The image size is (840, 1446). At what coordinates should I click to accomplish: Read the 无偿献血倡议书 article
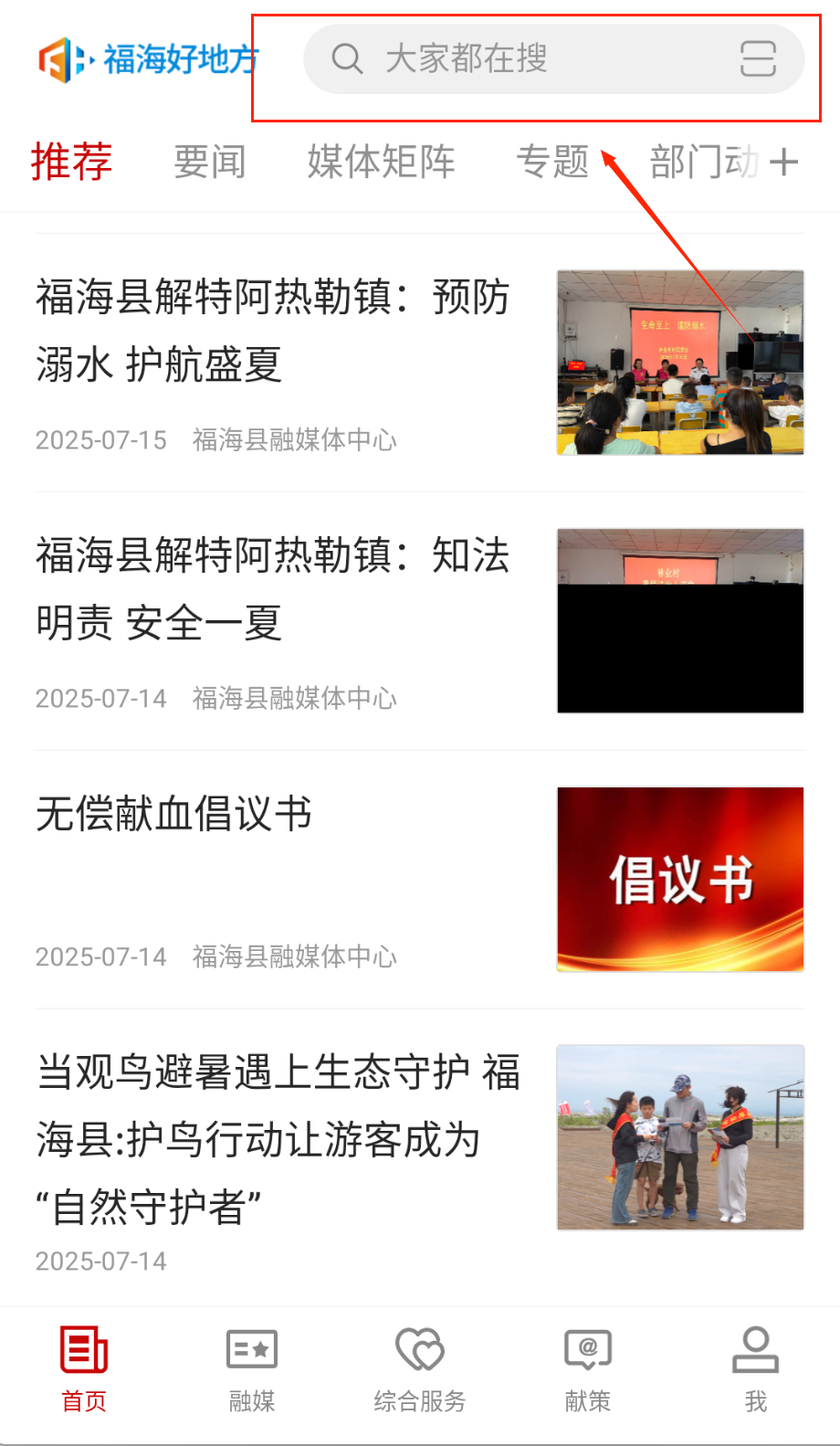pos(173,814)
